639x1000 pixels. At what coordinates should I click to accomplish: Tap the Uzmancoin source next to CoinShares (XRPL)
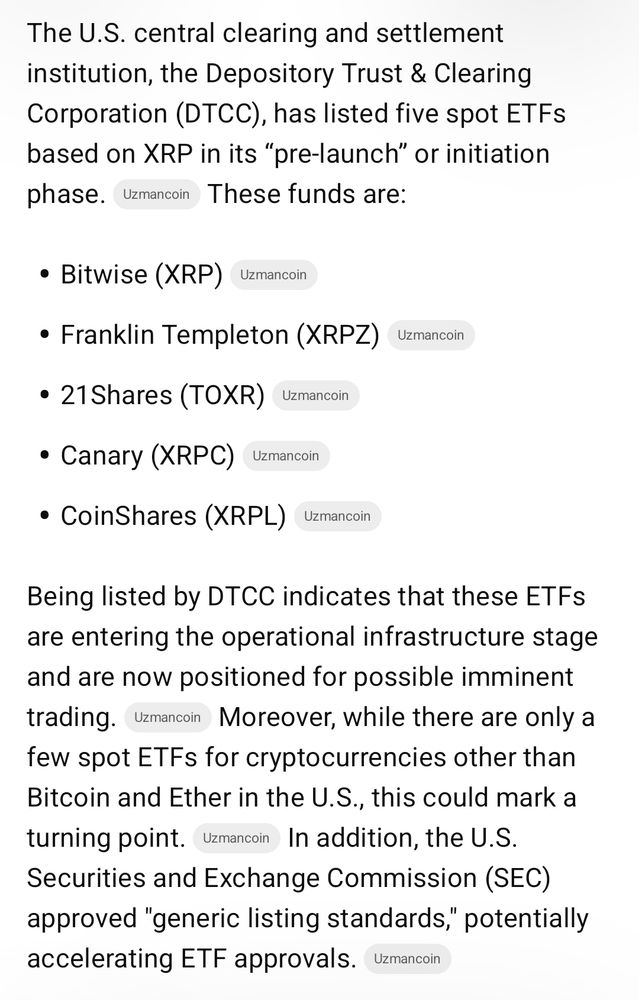coord(337,516)
